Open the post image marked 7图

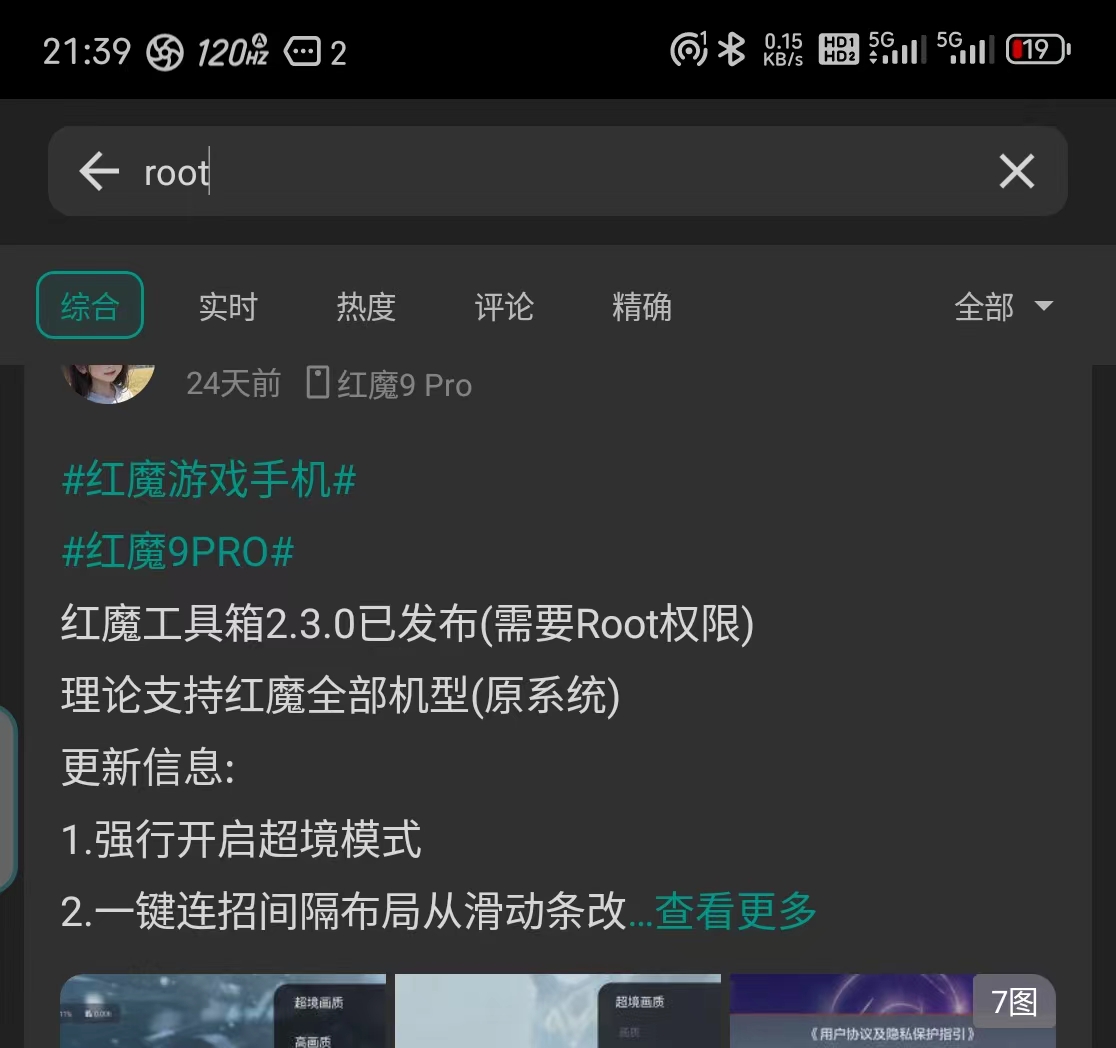pyautogui.click(x=892, y=1011)
